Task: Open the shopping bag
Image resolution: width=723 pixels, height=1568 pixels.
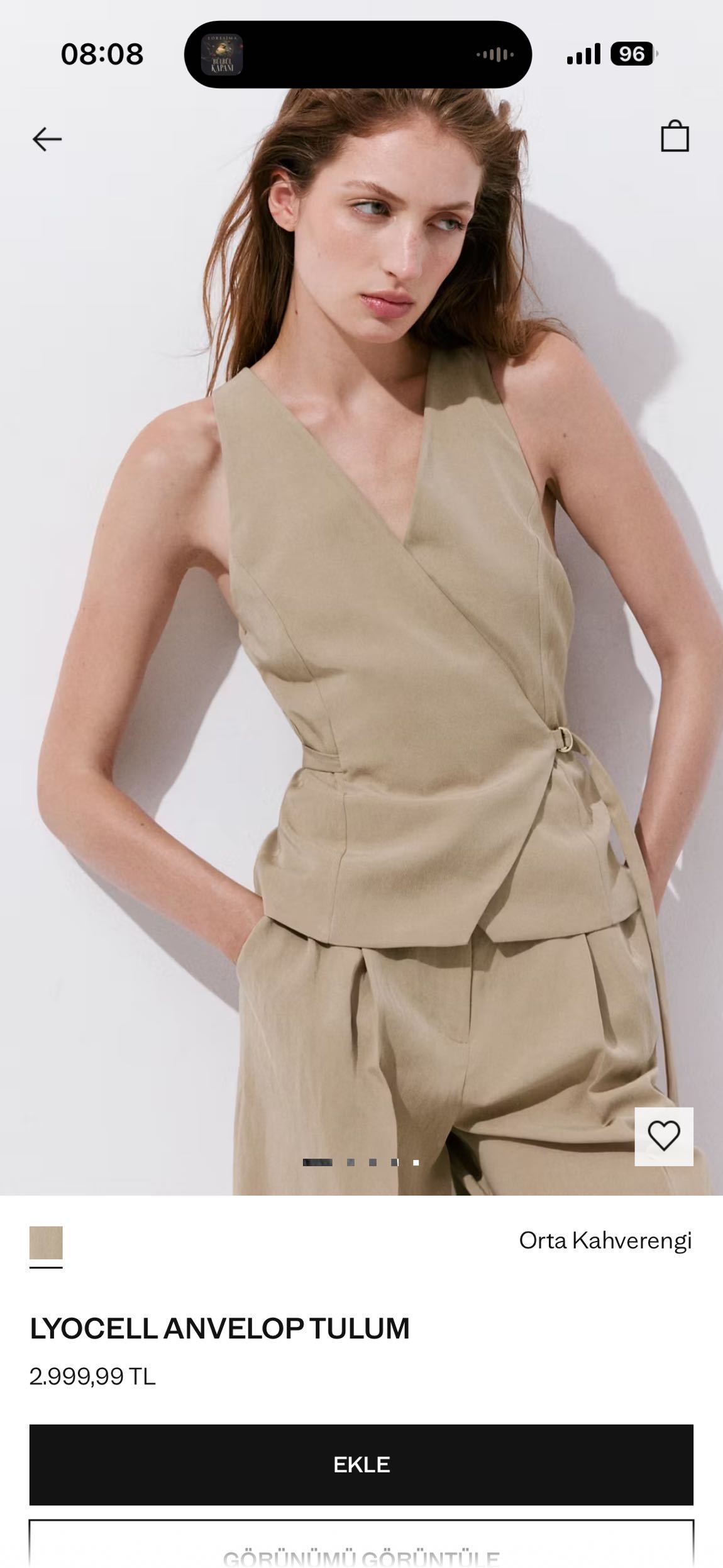Action: click(x=675, y=136)
